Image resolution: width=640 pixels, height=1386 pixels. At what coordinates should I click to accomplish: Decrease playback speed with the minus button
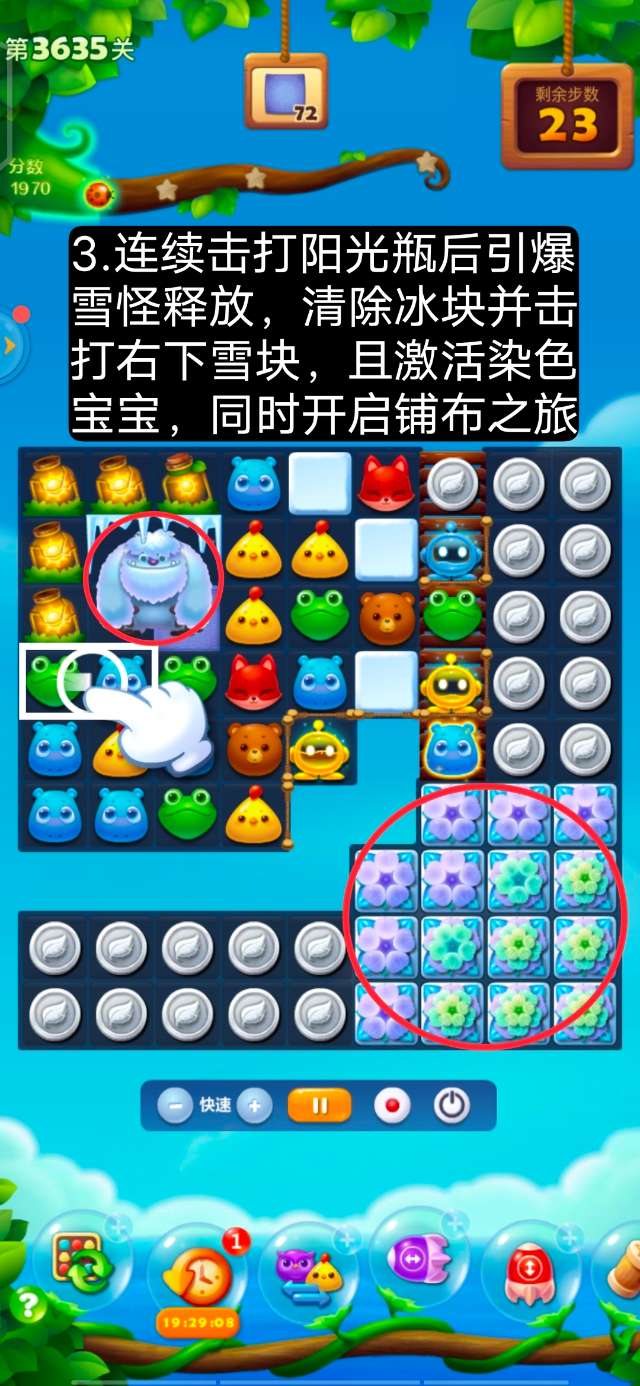pyautogui.click(x=175, y=1106)
